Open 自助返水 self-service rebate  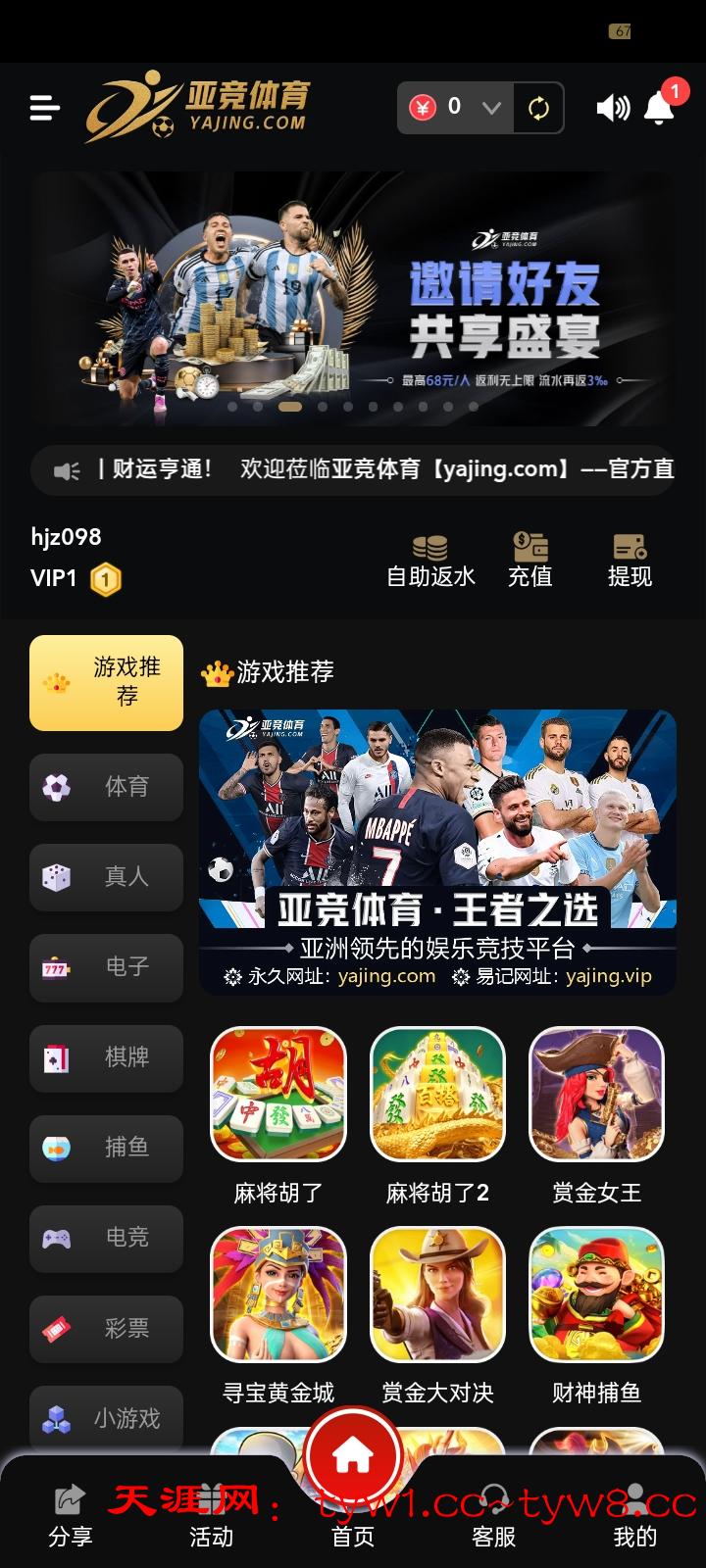[430, 561]
